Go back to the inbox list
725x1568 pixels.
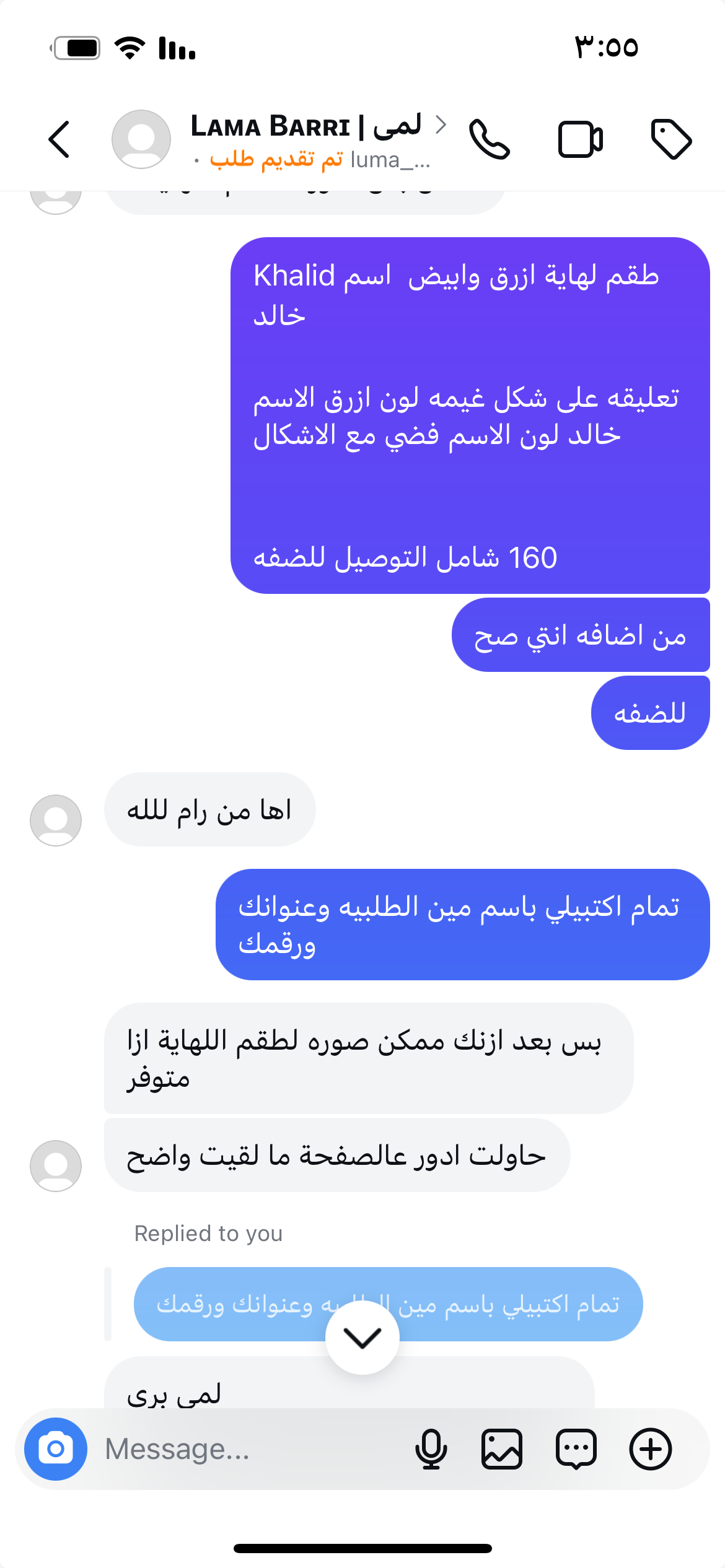[x=59, y=139]
